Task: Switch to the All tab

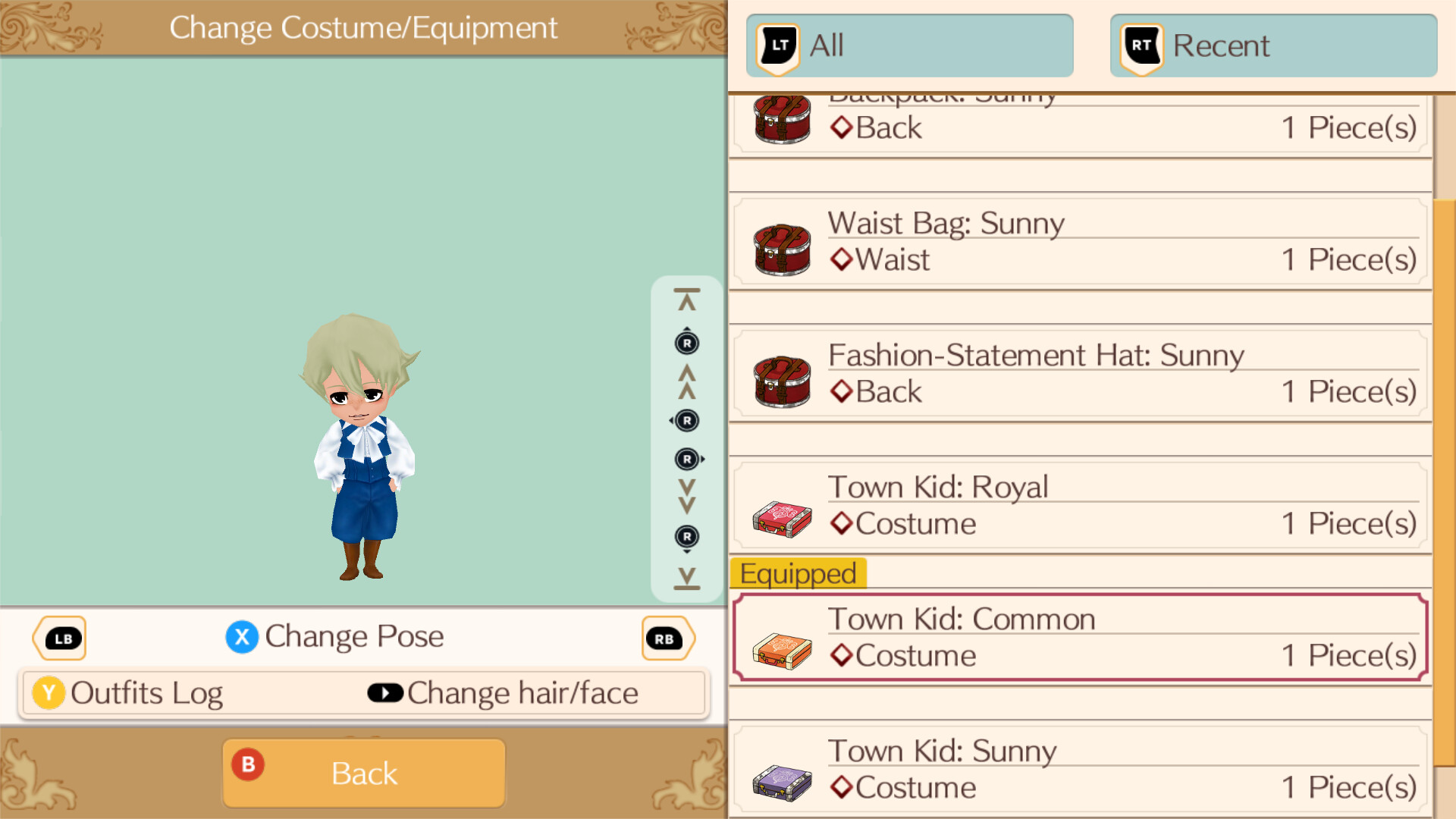Action: [909, 45]
